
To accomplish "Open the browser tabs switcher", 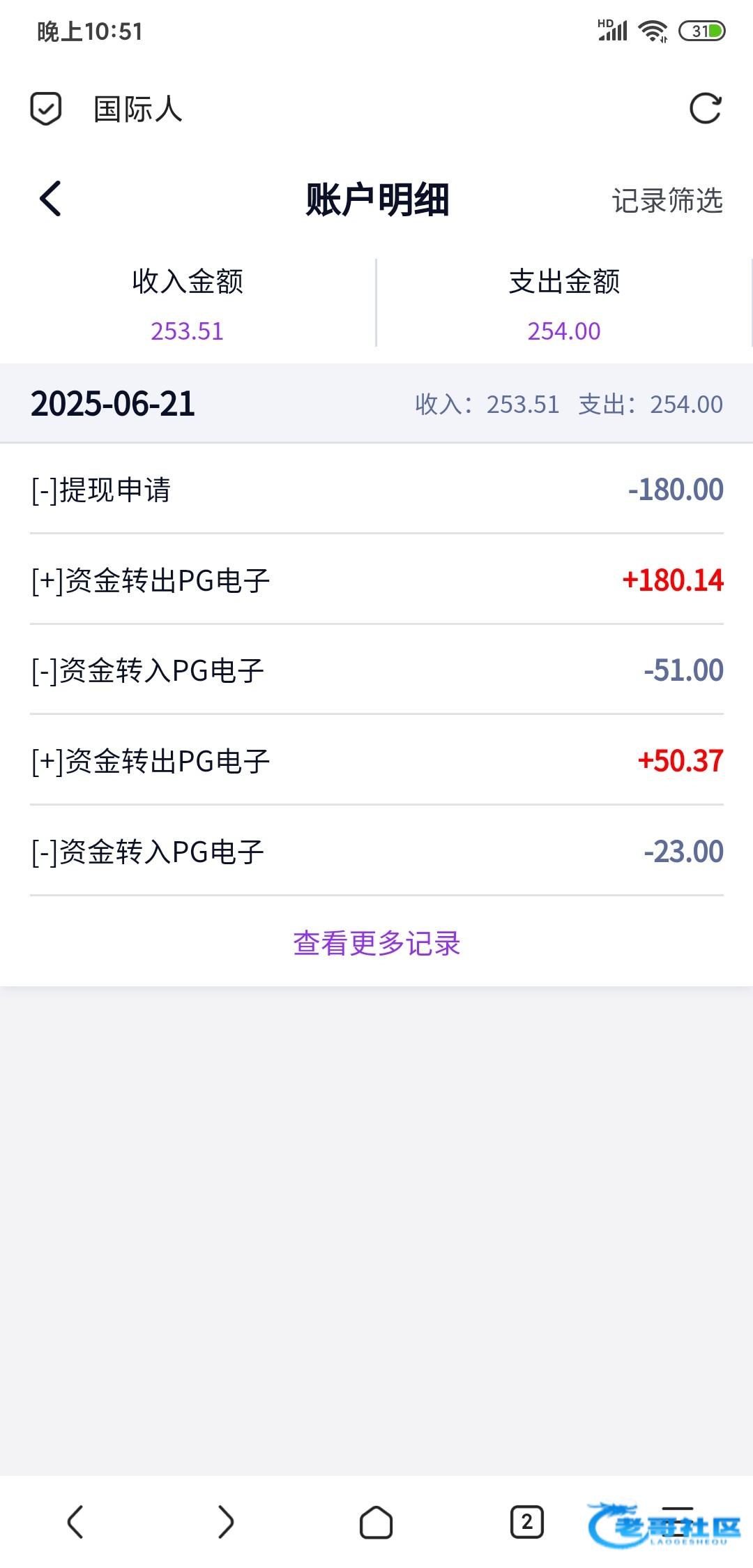I will click(526, 1521).
